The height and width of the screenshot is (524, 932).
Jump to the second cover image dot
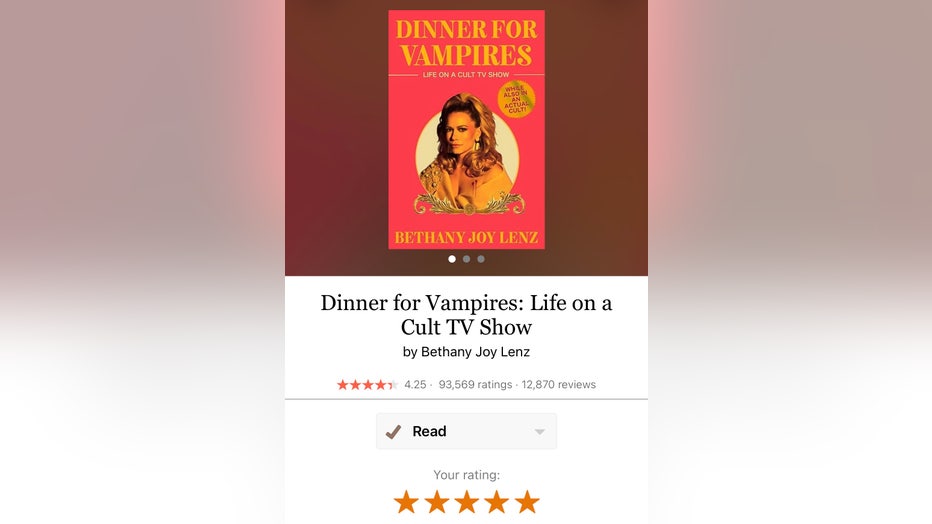point(466,259)
